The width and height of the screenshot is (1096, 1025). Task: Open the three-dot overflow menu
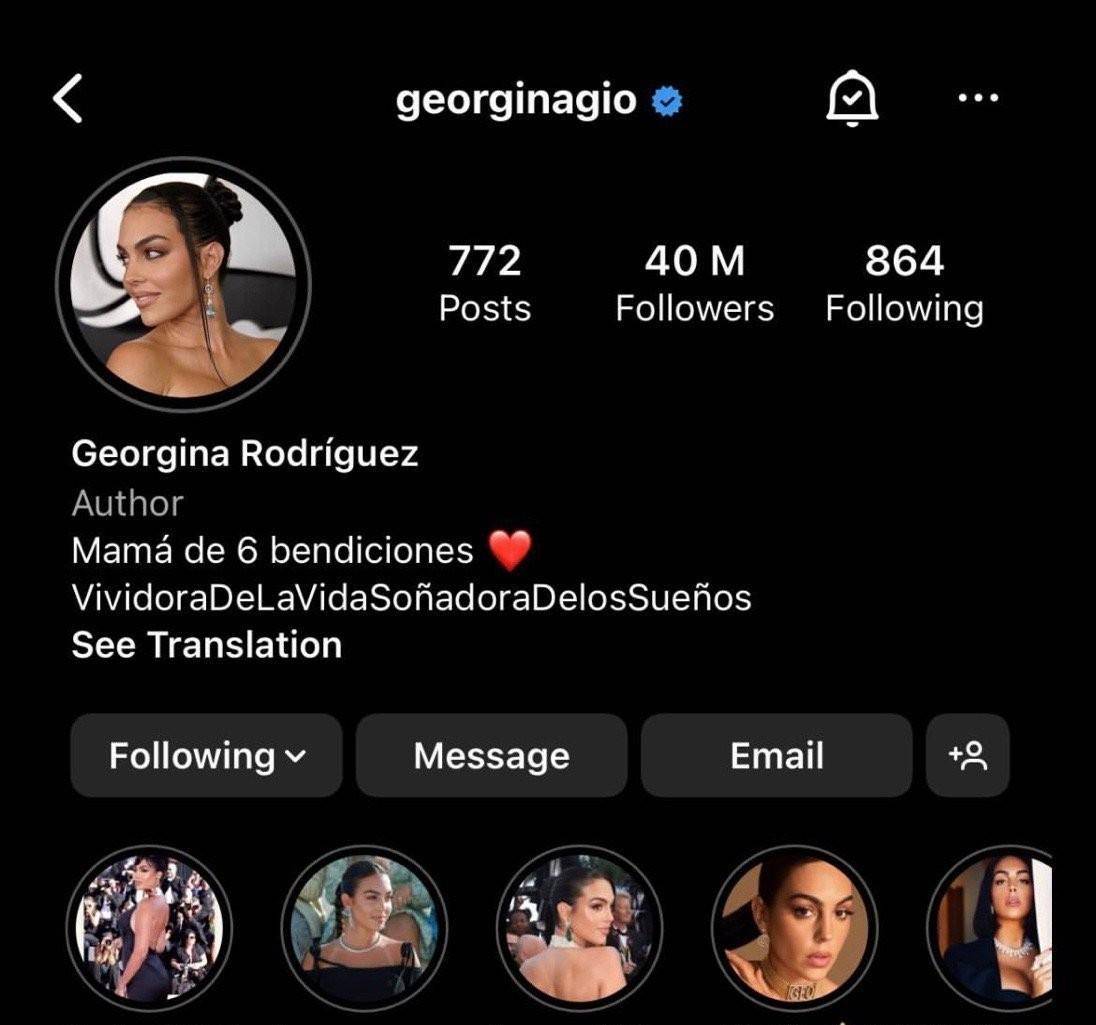tap(977, 98)
